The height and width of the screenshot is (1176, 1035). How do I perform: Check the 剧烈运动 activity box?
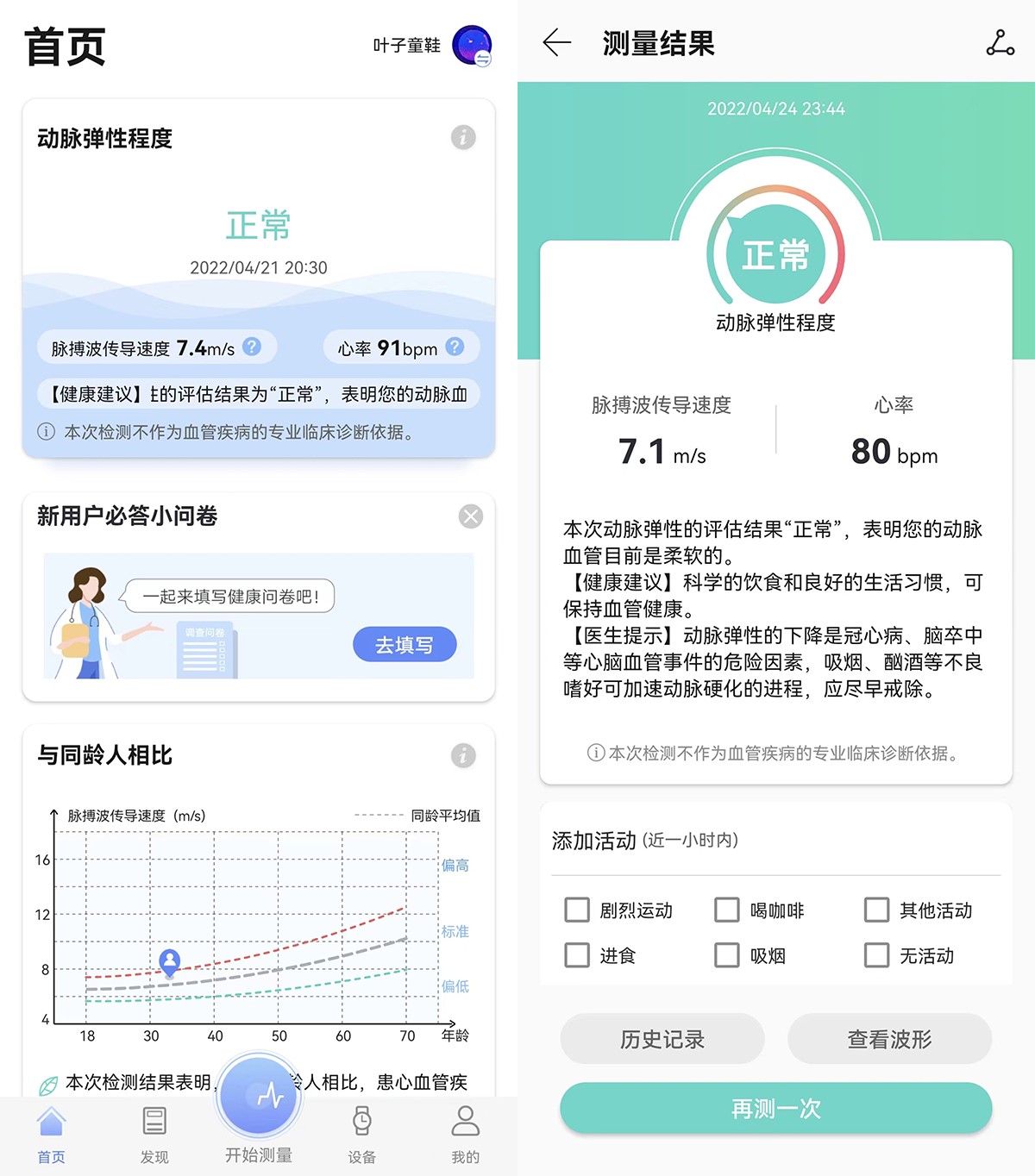tap(577, 910)
